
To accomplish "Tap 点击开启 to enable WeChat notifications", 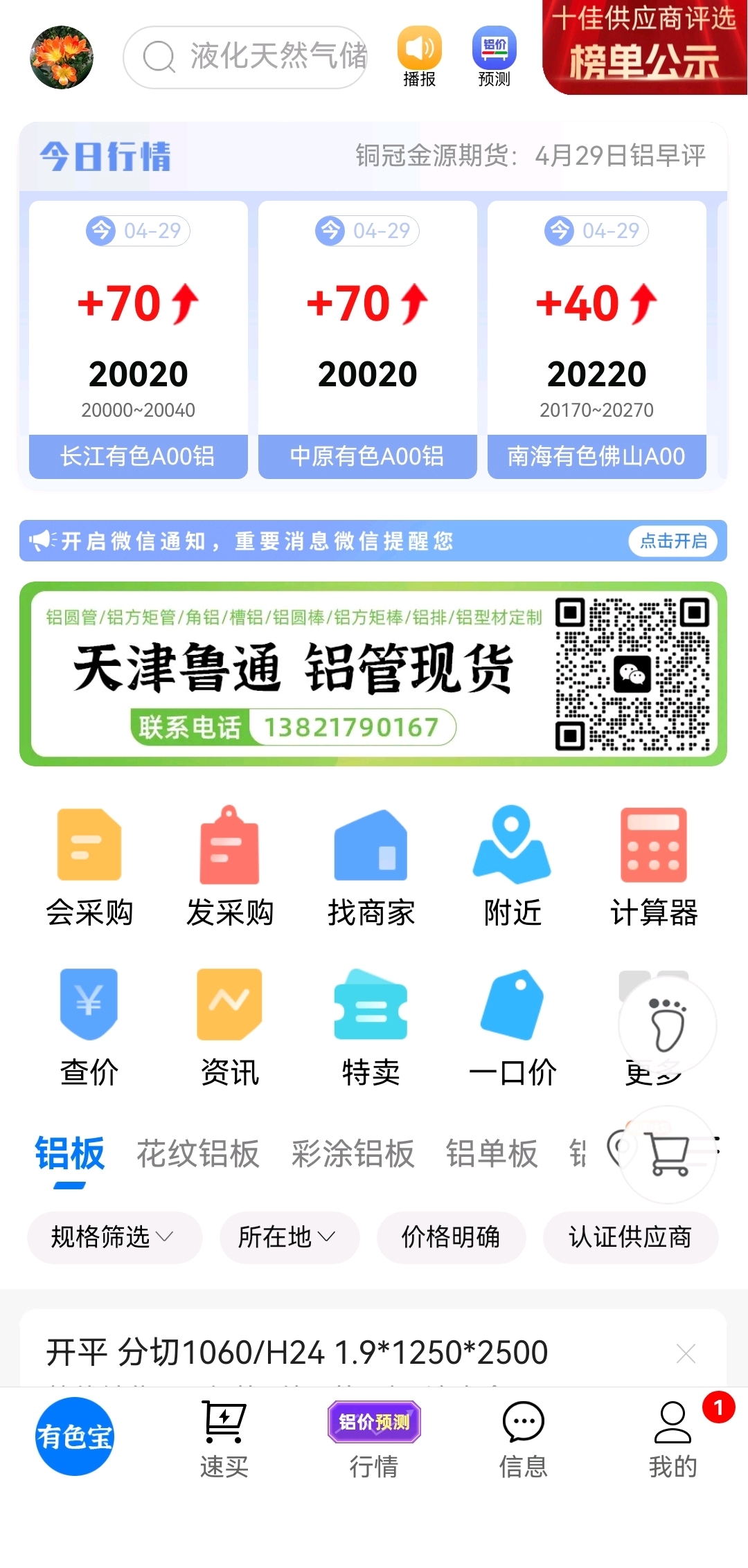I will (x=673, y=541).
